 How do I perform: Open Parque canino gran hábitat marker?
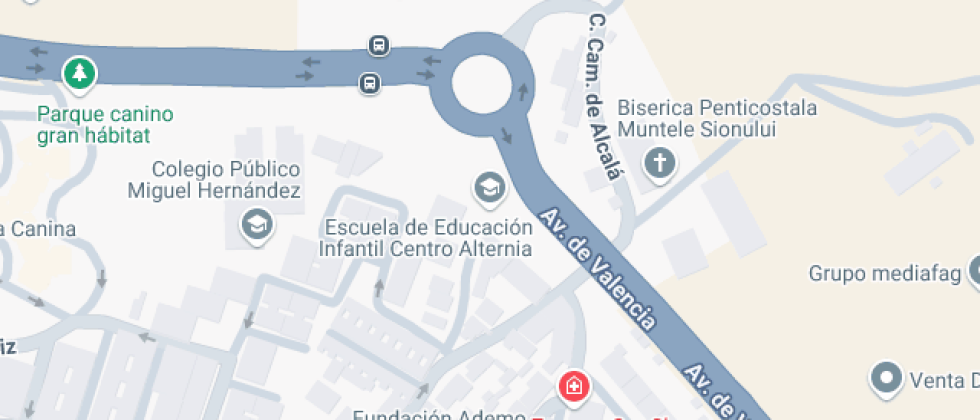(78, 73)
